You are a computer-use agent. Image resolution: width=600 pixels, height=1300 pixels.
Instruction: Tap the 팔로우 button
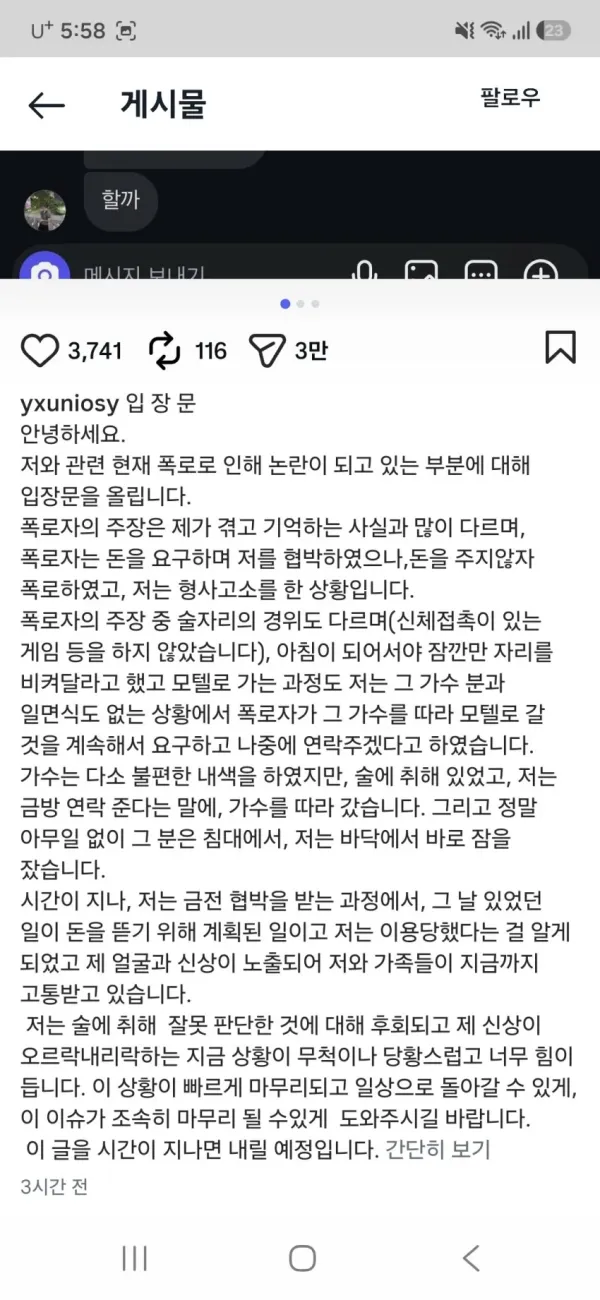pyautogui.click(x=510, y=98)
